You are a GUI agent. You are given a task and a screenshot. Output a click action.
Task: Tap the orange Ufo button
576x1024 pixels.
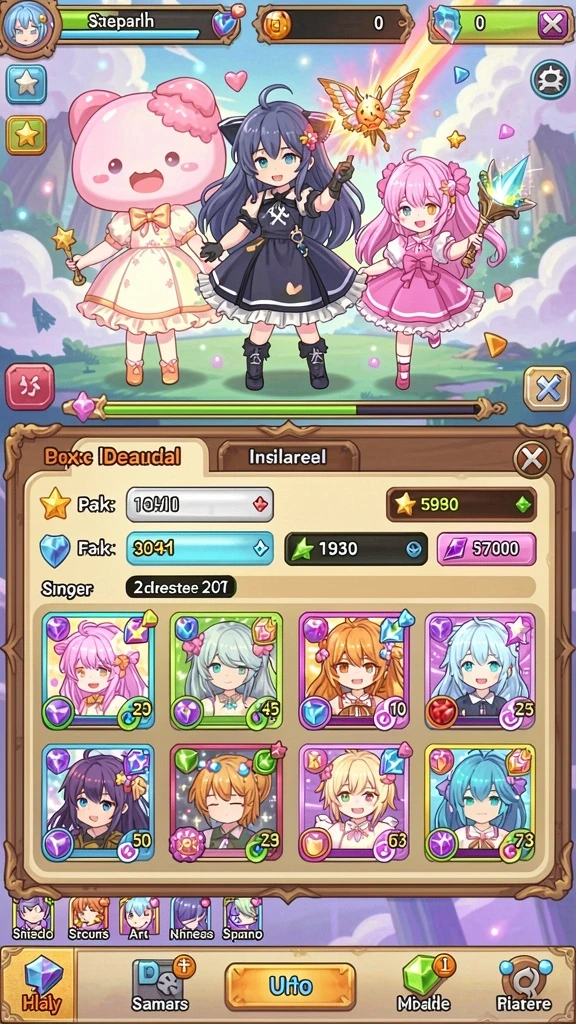tap(290, 985)
